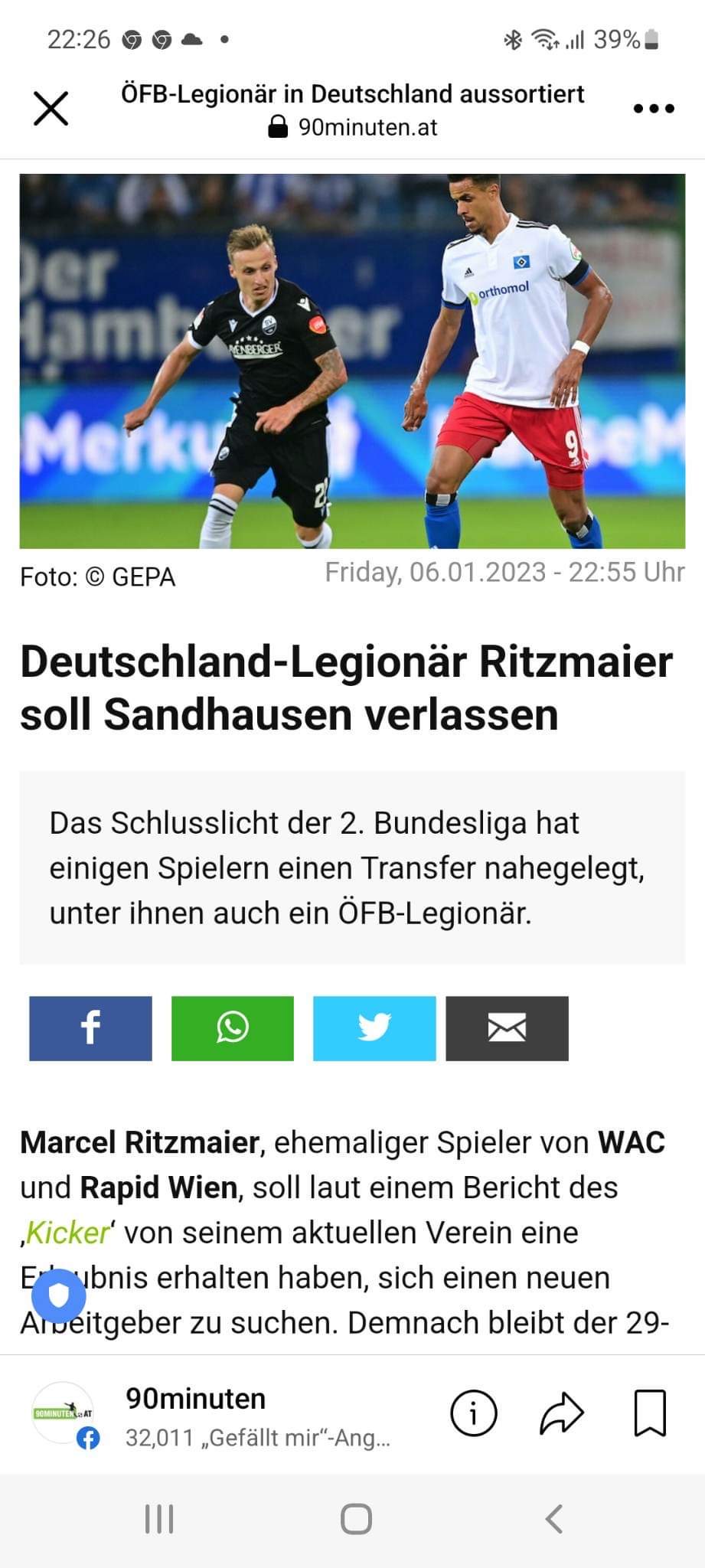This screenshot has height=1568, width=705.
Task: Share link with forward arrow
Action: [562, 1413]
